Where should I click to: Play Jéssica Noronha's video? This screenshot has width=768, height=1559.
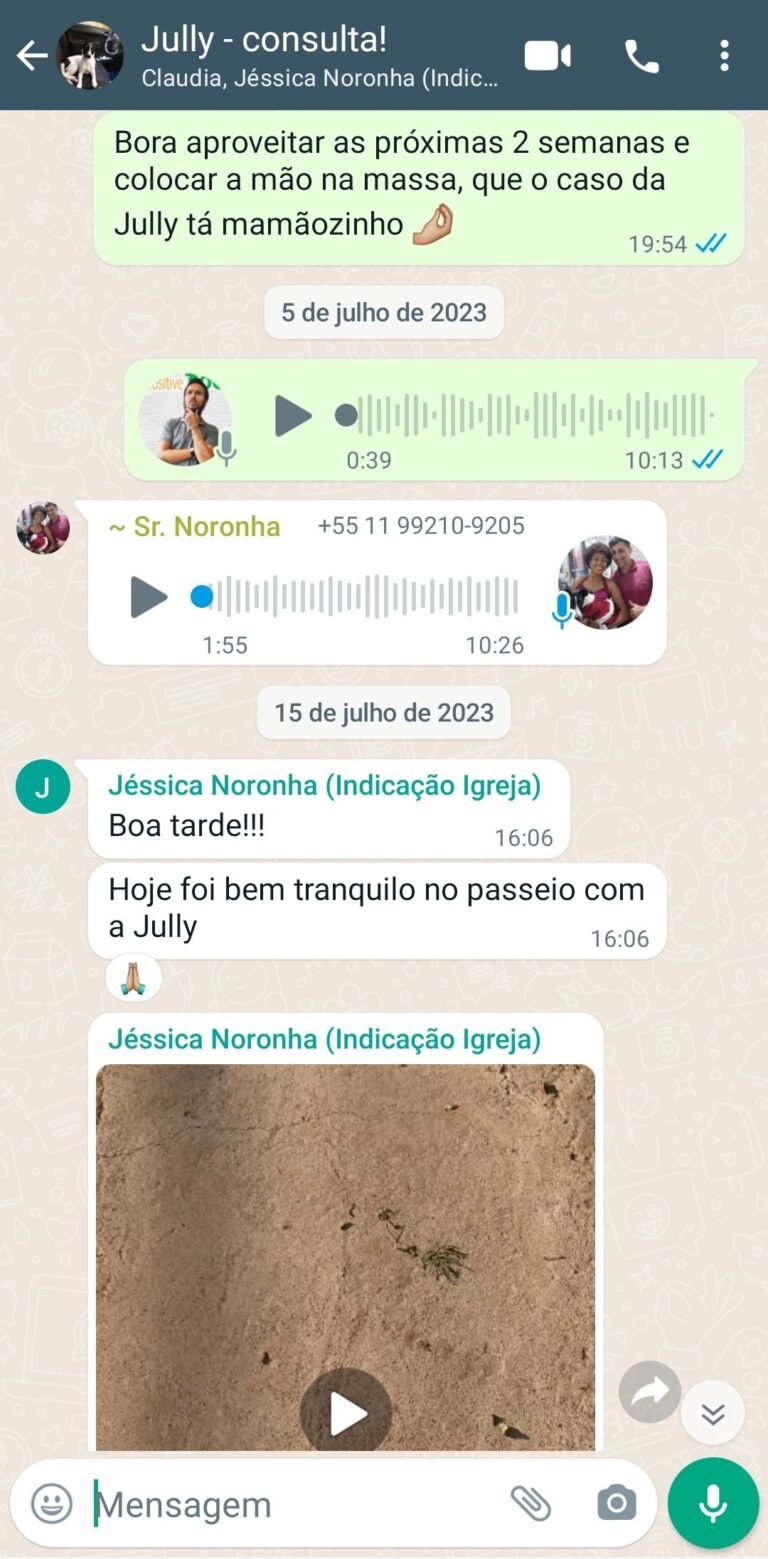(x=346, y=1413)
